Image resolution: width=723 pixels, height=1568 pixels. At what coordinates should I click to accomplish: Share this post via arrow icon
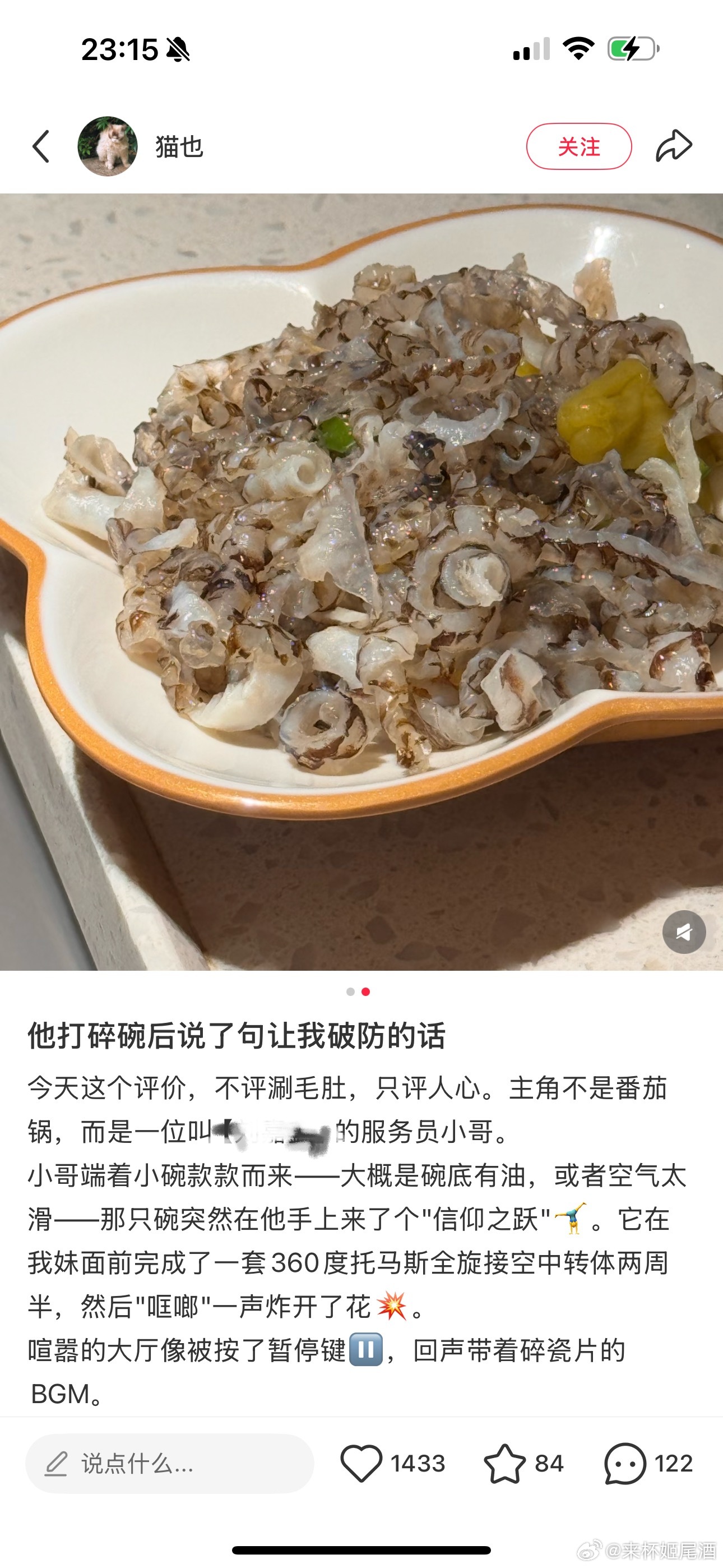pos(674,146)
